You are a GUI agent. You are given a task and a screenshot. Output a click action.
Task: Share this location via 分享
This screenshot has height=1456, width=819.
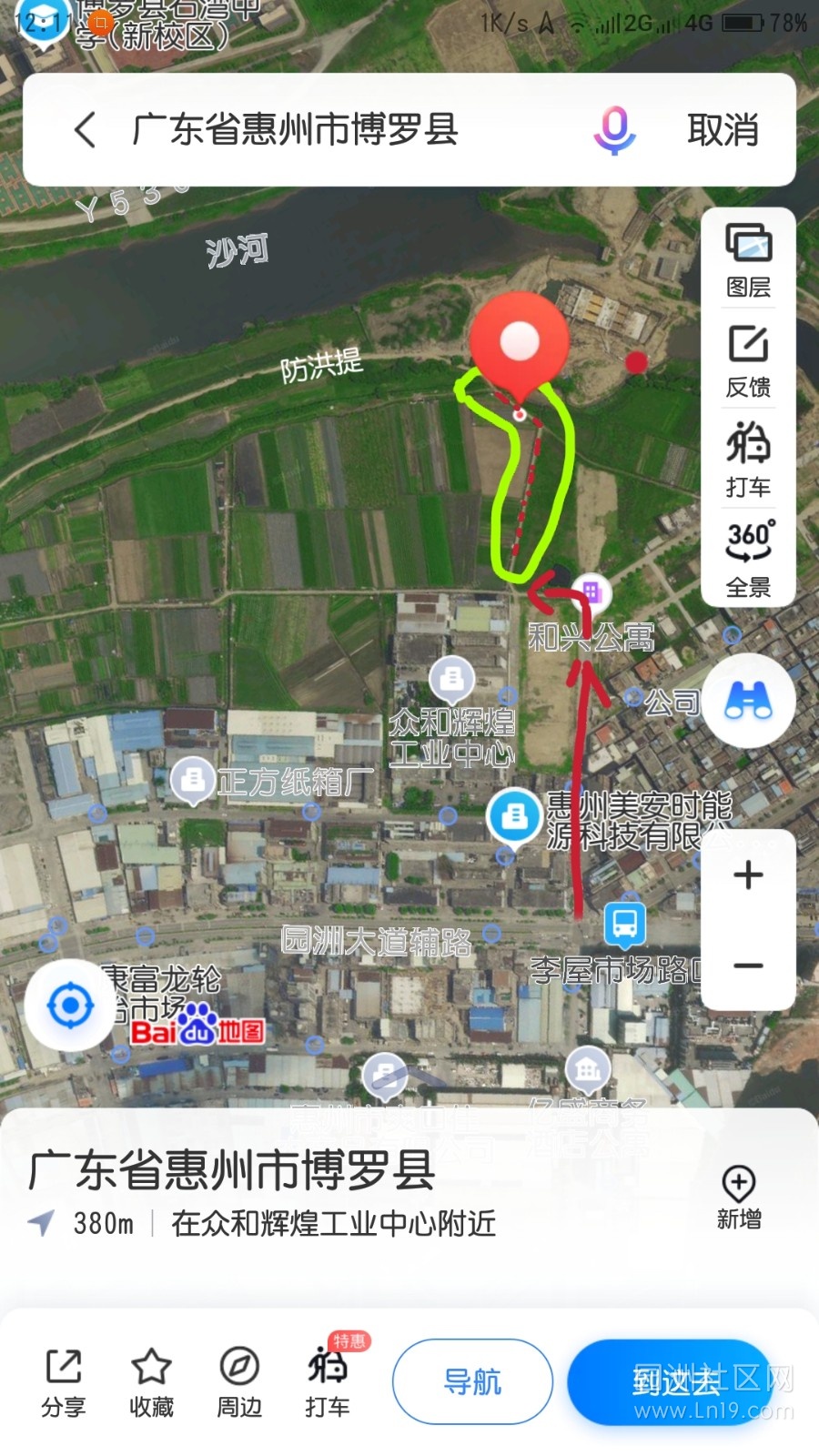click(63, 1381)
